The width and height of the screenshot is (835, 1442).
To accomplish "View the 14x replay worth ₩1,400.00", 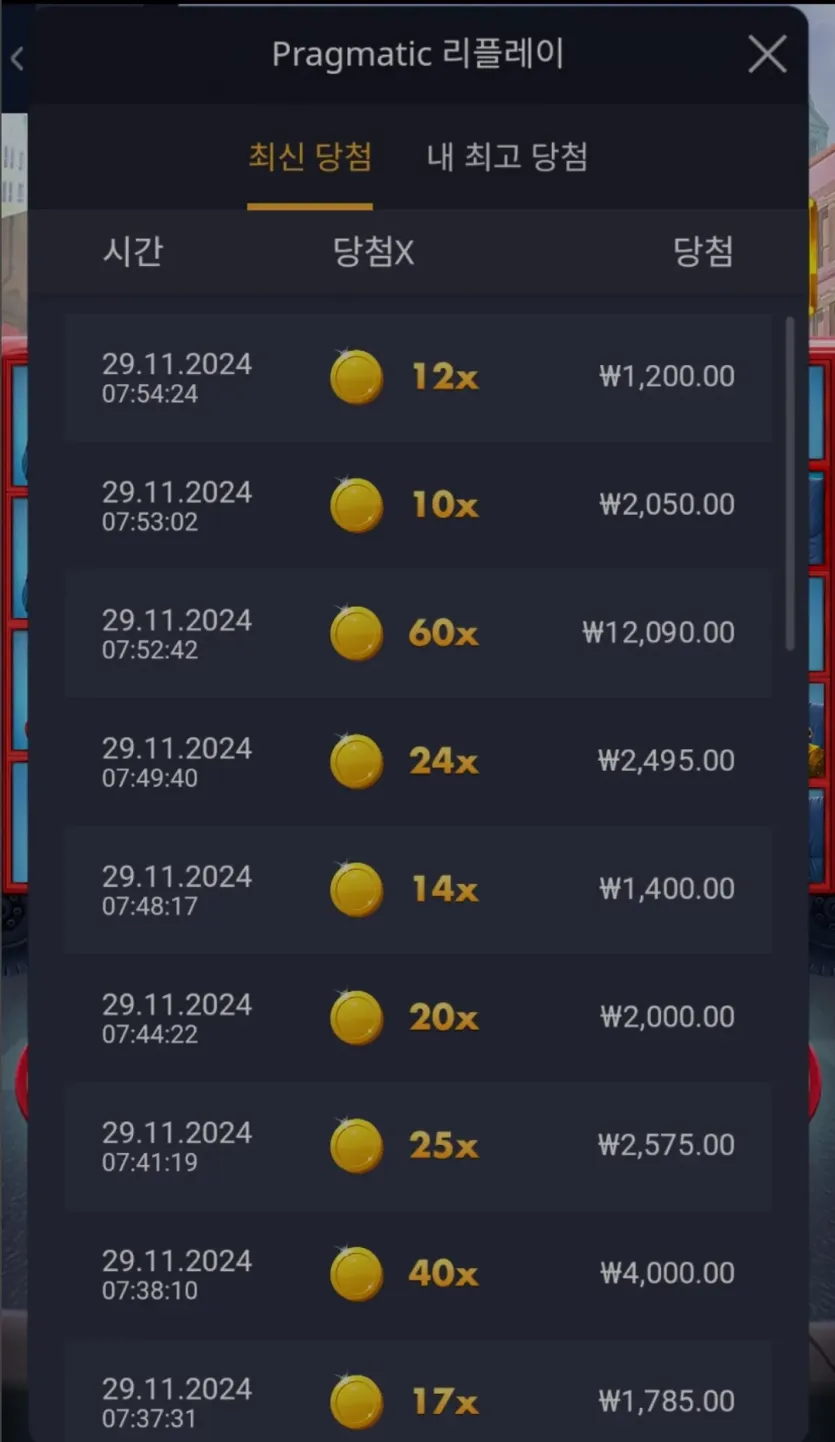I will [418, 889].
